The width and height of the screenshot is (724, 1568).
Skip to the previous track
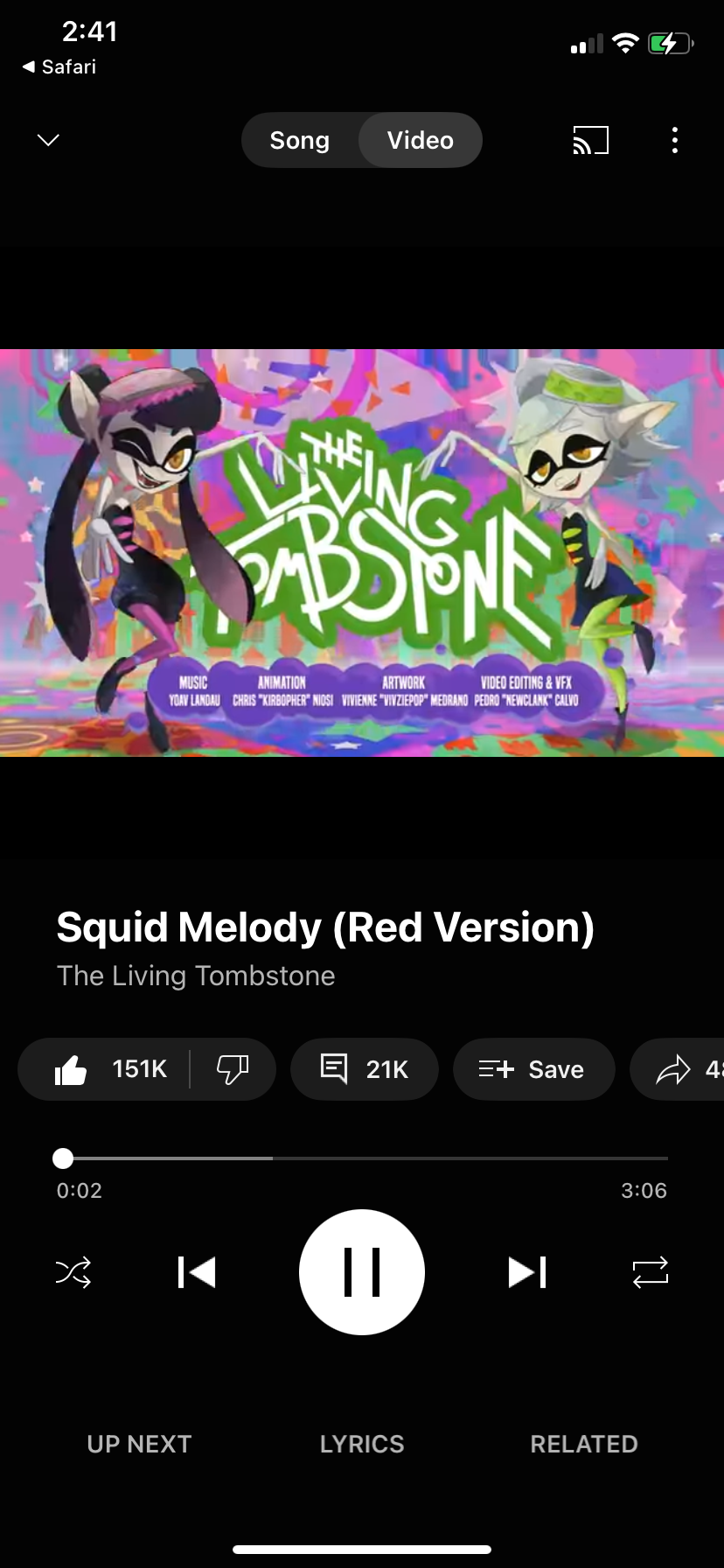pos(196,1272)
